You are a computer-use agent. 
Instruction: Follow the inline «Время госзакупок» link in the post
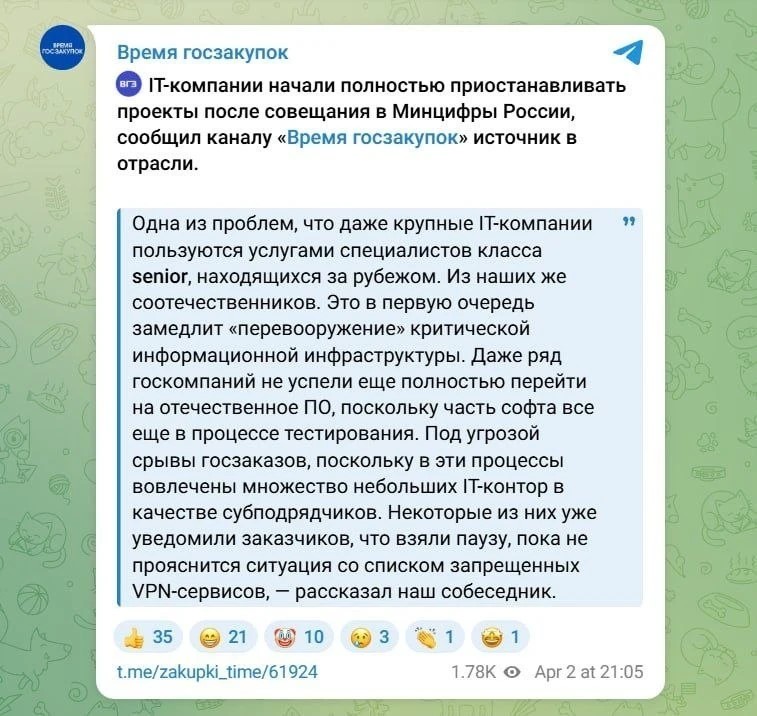371,138
